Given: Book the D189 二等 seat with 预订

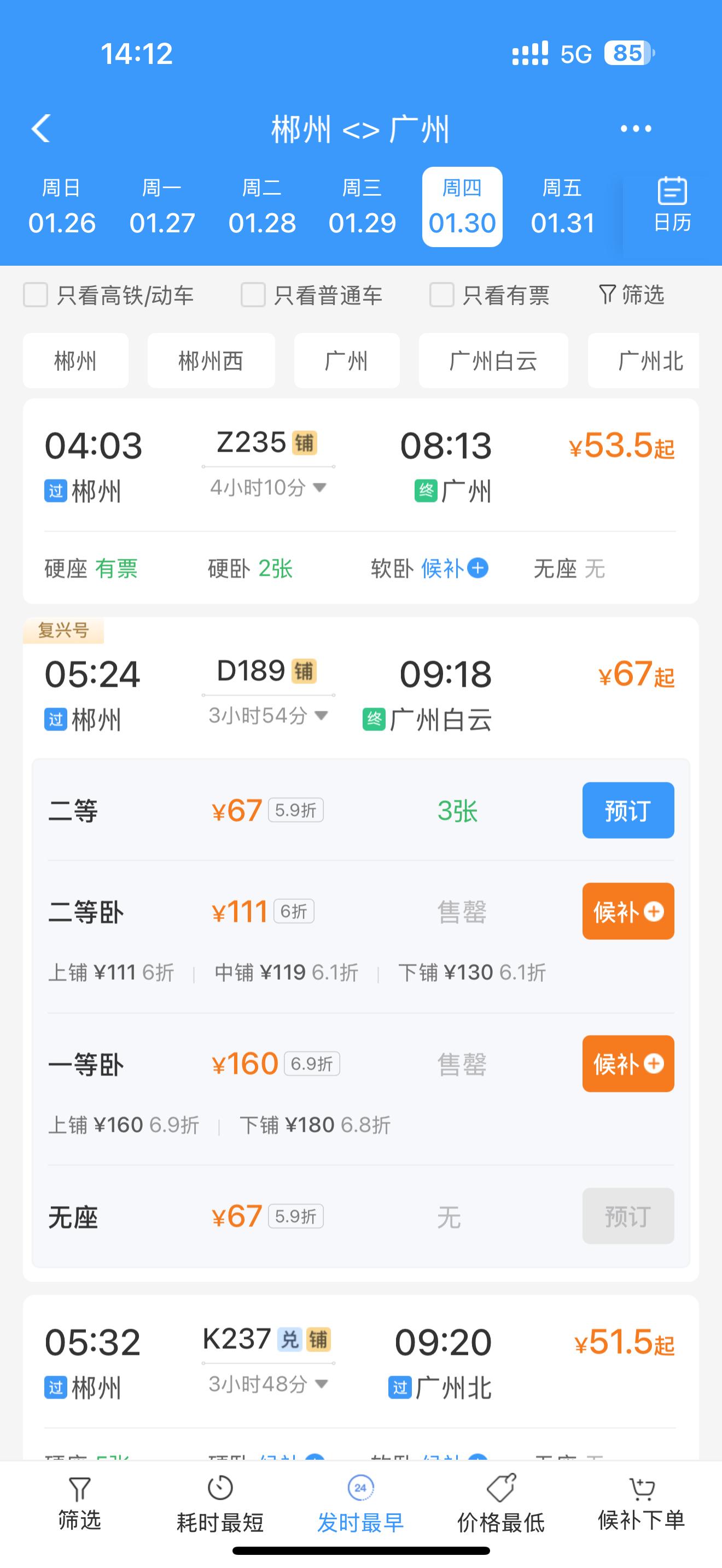Looking at the screenshot, I should 627,810.
